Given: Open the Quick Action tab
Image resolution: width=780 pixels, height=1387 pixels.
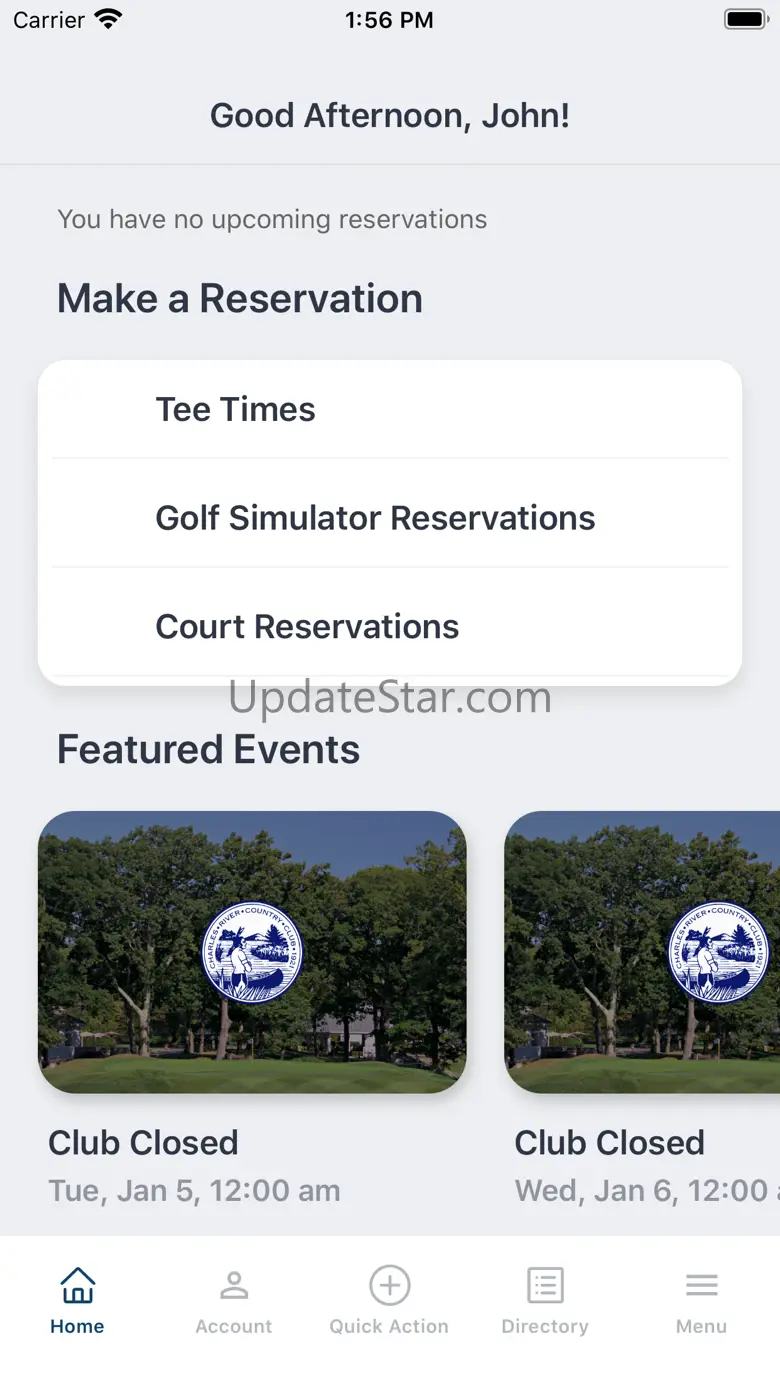Looking at the screenshot, I should click(389, 1300).
